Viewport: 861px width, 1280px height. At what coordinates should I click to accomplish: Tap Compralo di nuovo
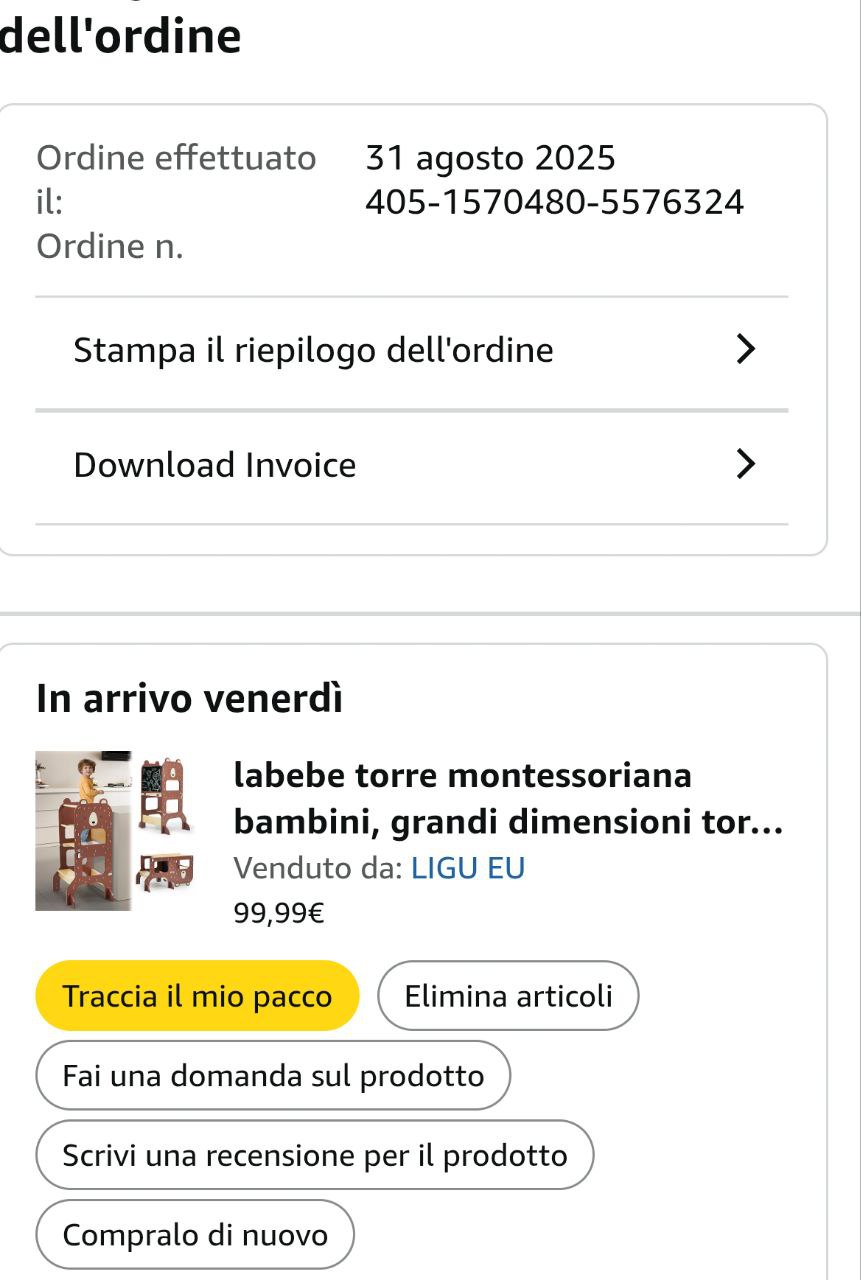click(195, 1235)
